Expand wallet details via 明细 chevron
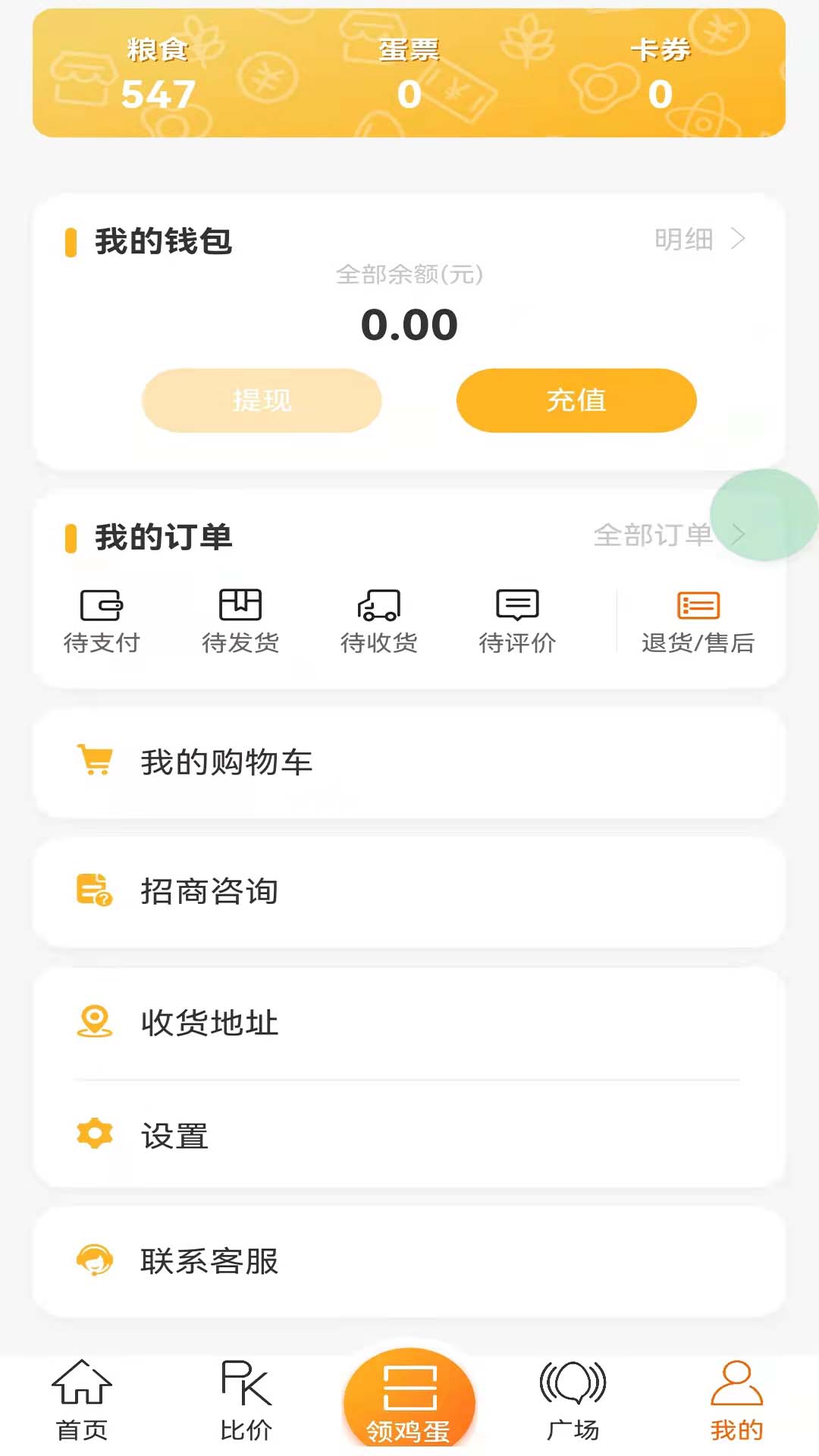This screenshot has width=819, height=1456. 698,239
